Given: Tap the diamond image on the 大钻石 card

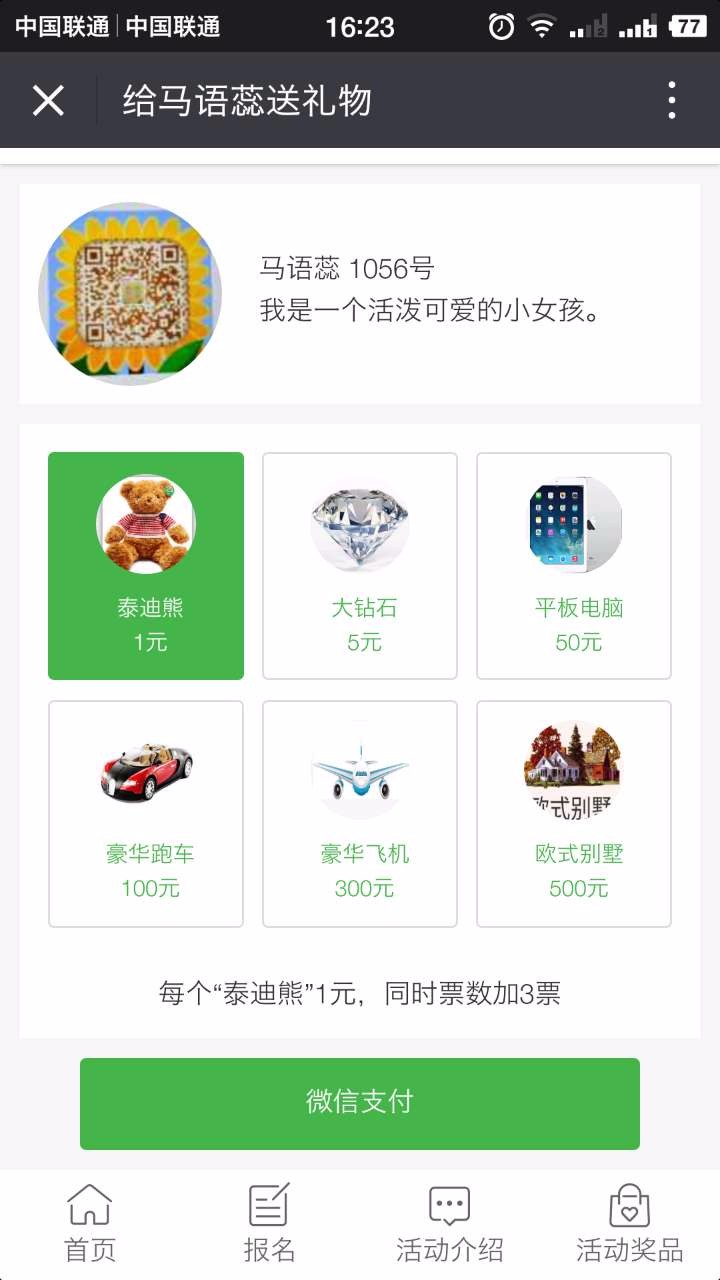Looking at the screenshot, I should [359, 526].
